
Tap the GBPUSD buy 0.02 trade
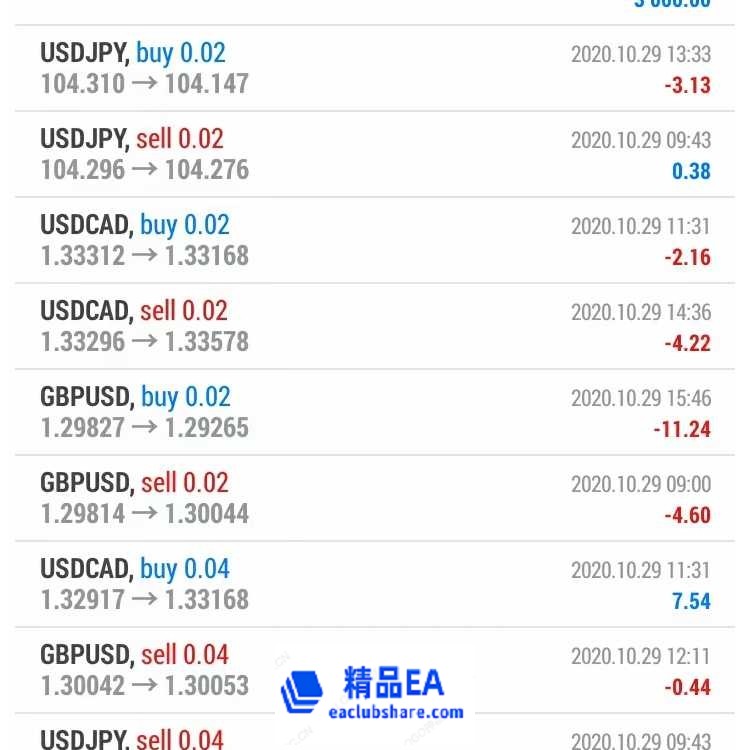coord(375,412)
